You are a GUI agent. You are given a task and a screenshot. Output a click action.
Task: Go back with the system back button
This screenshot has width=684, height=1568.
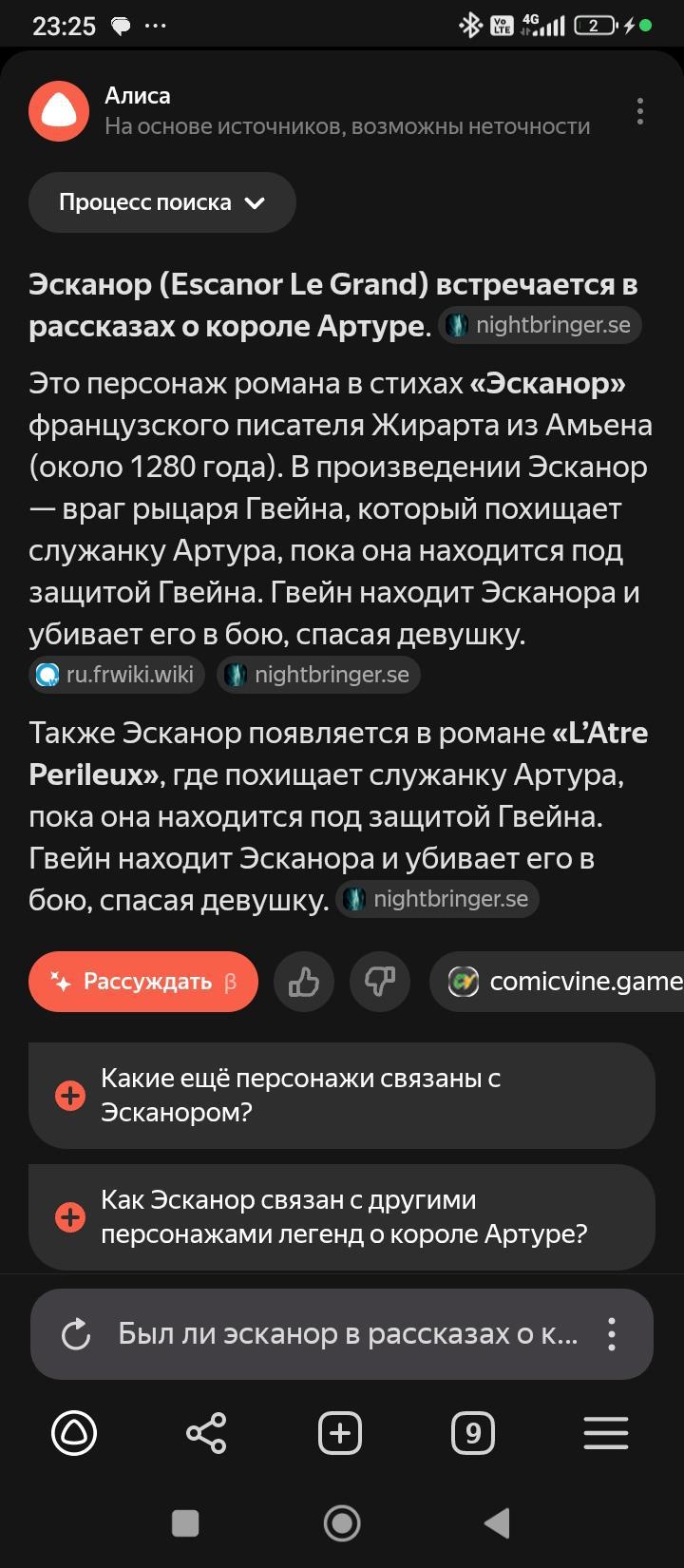click(x=497, y=1523)
